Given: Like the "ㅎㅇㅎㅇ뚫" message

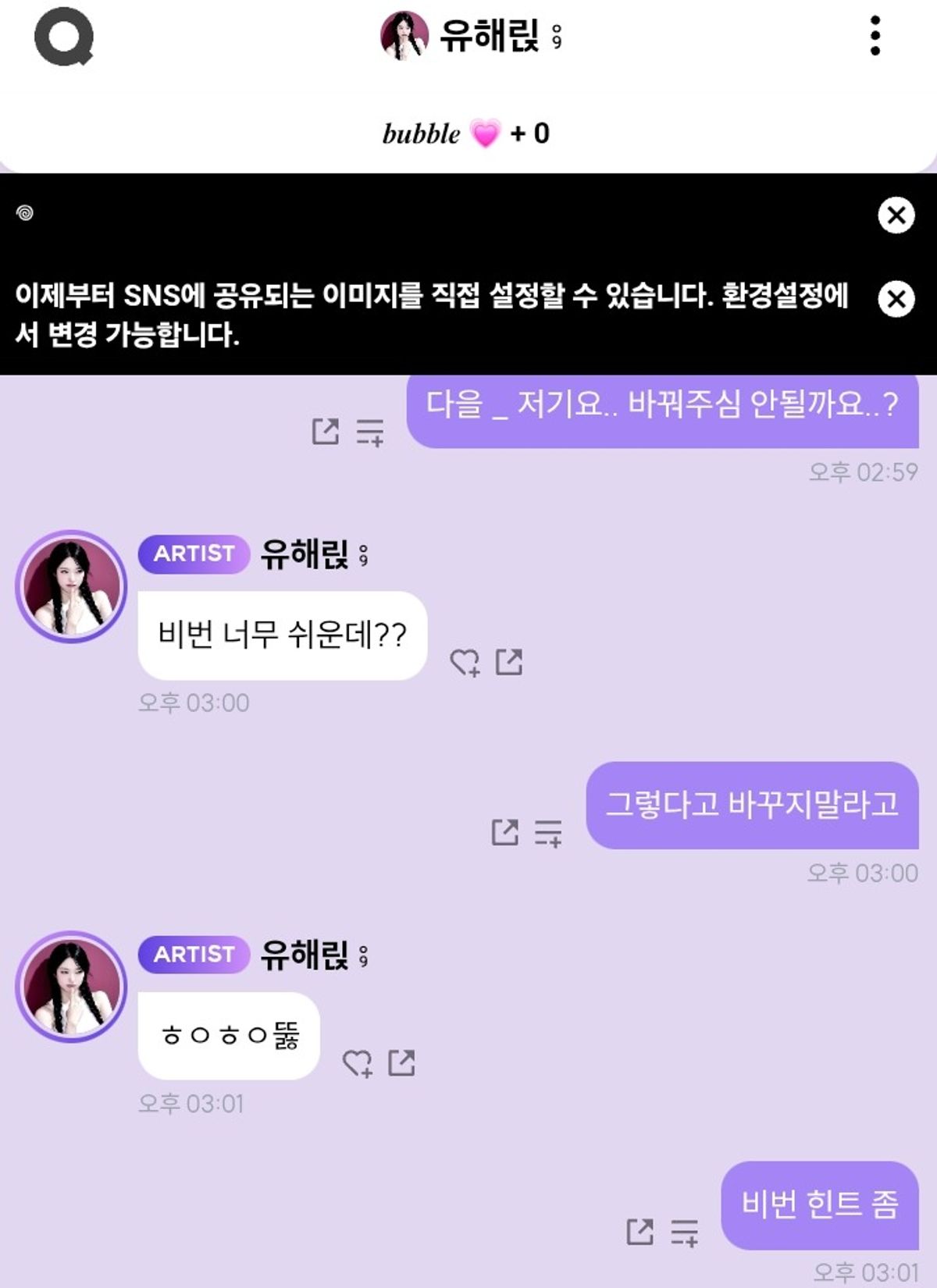Looking at the screenshot, I should [x=358, y=1063].
